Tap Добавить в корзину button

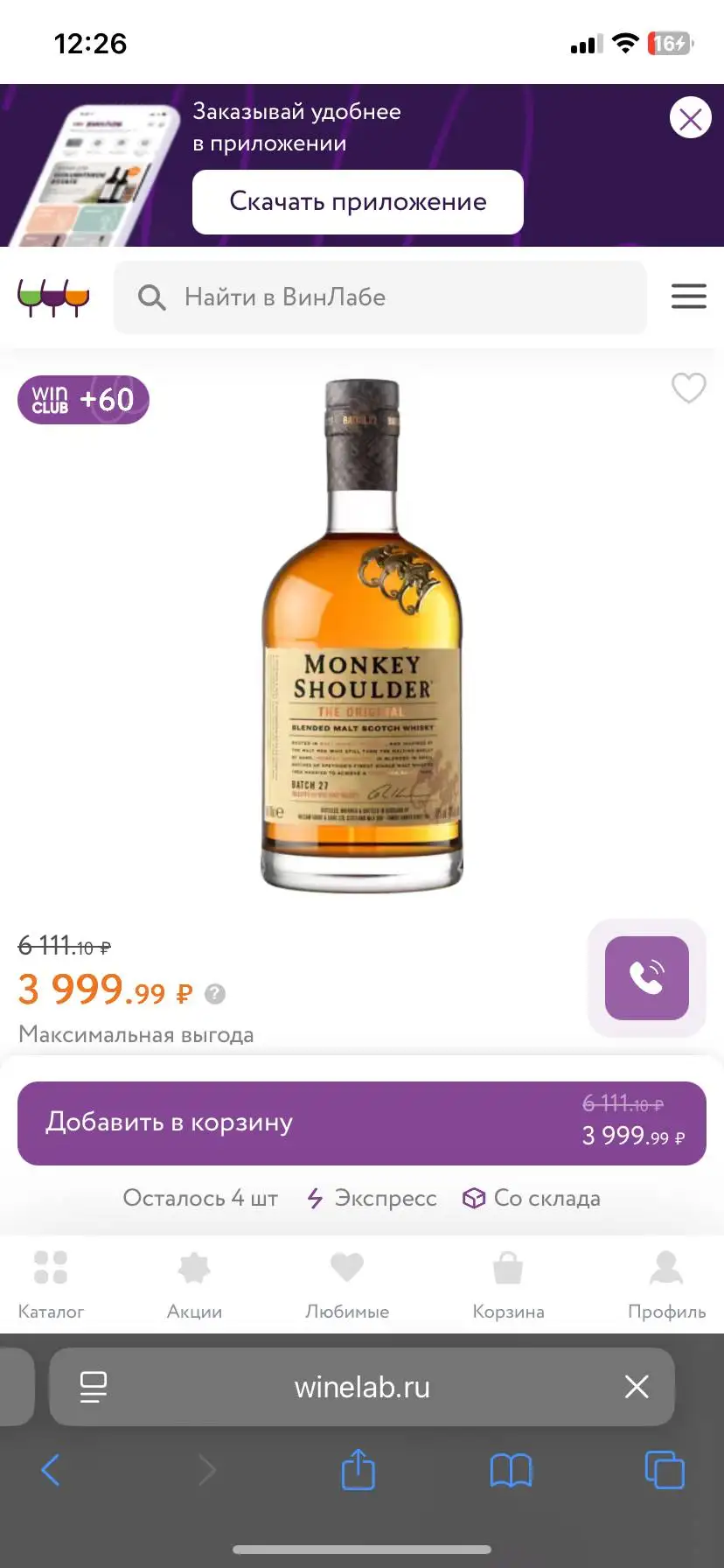362,1123
